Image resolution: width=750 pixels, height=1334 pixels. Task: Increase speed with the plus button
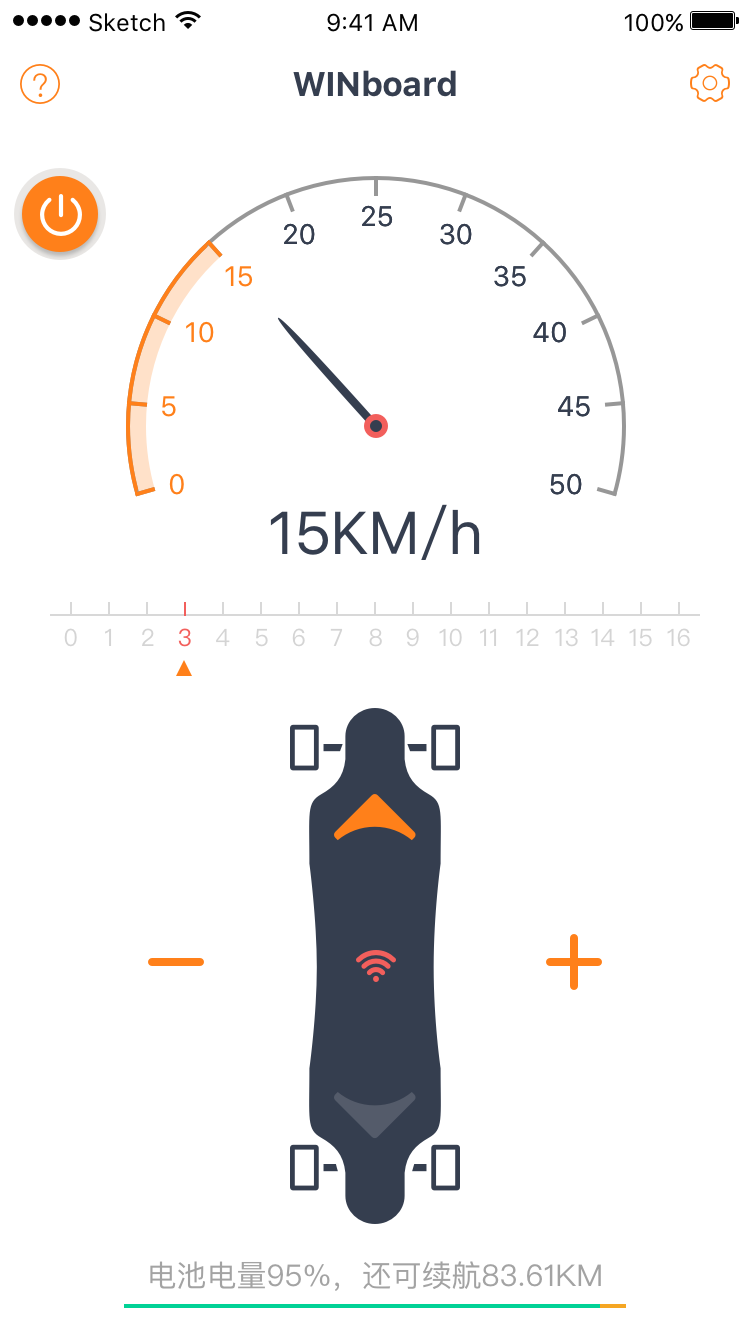[x=574, y=962]
